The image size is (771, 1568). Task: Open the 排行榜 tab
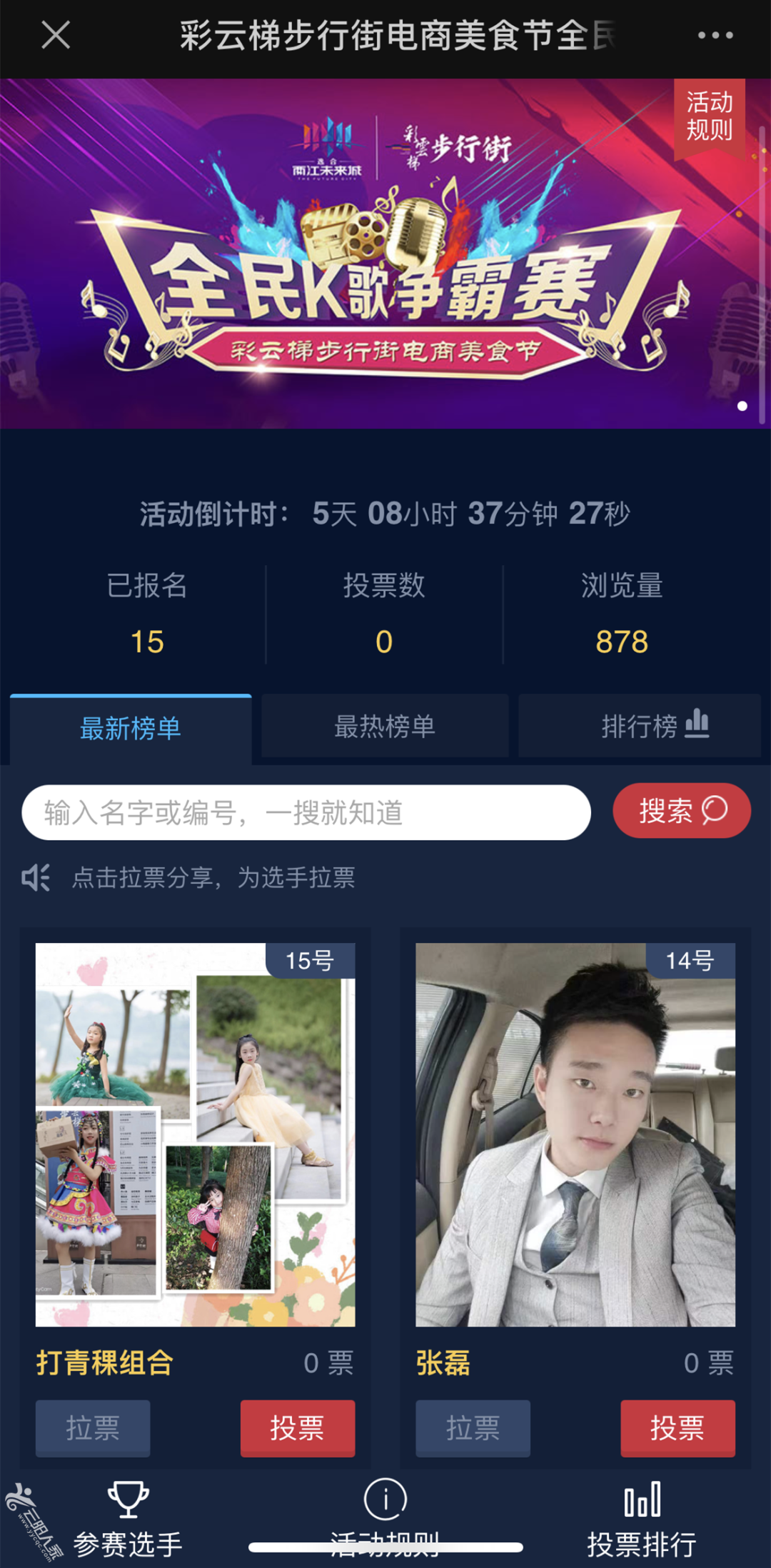[x=640, y=726]
